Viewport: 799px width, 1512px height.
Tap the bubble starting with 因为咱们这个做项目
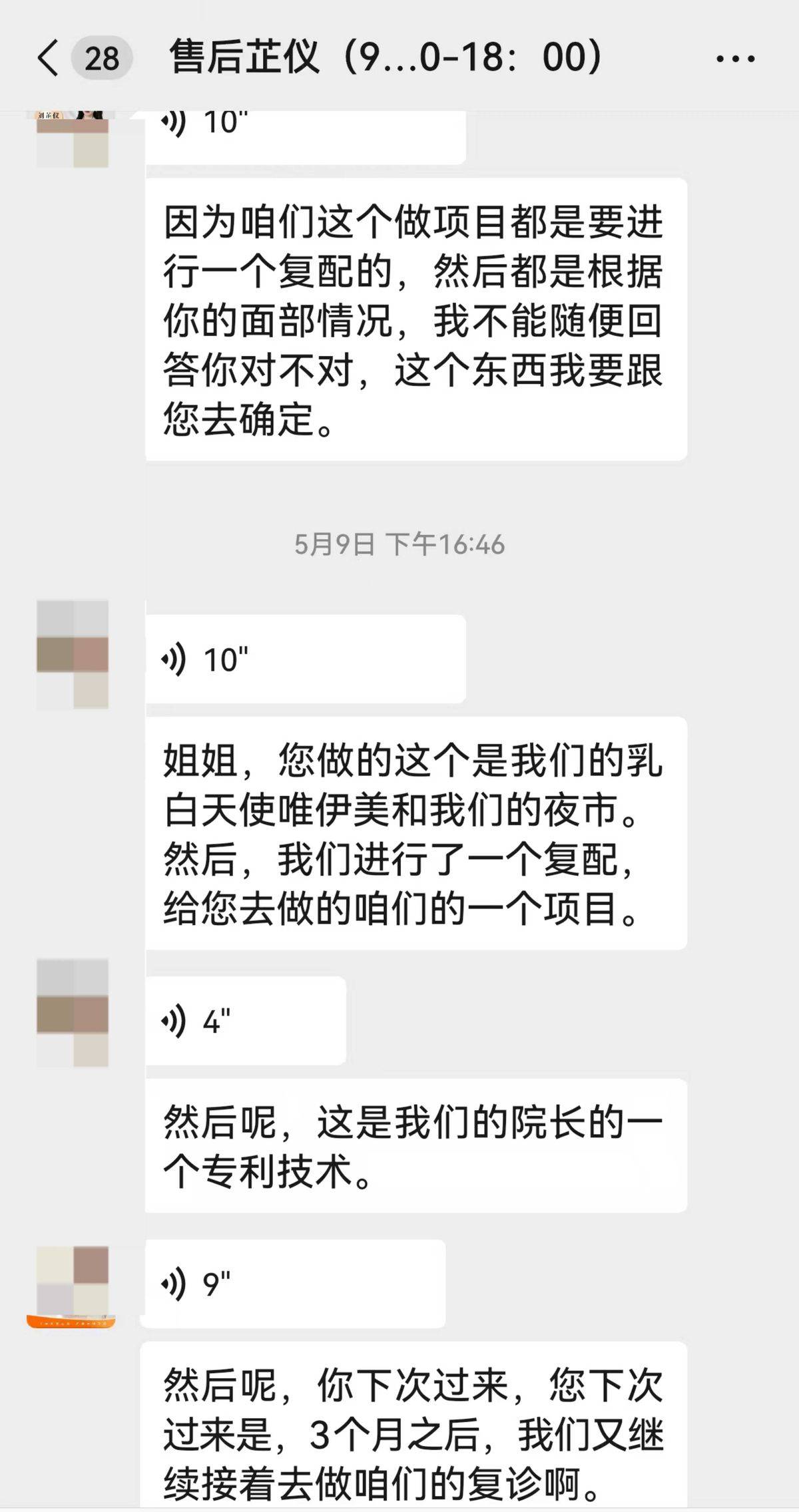tap(413, 319)
